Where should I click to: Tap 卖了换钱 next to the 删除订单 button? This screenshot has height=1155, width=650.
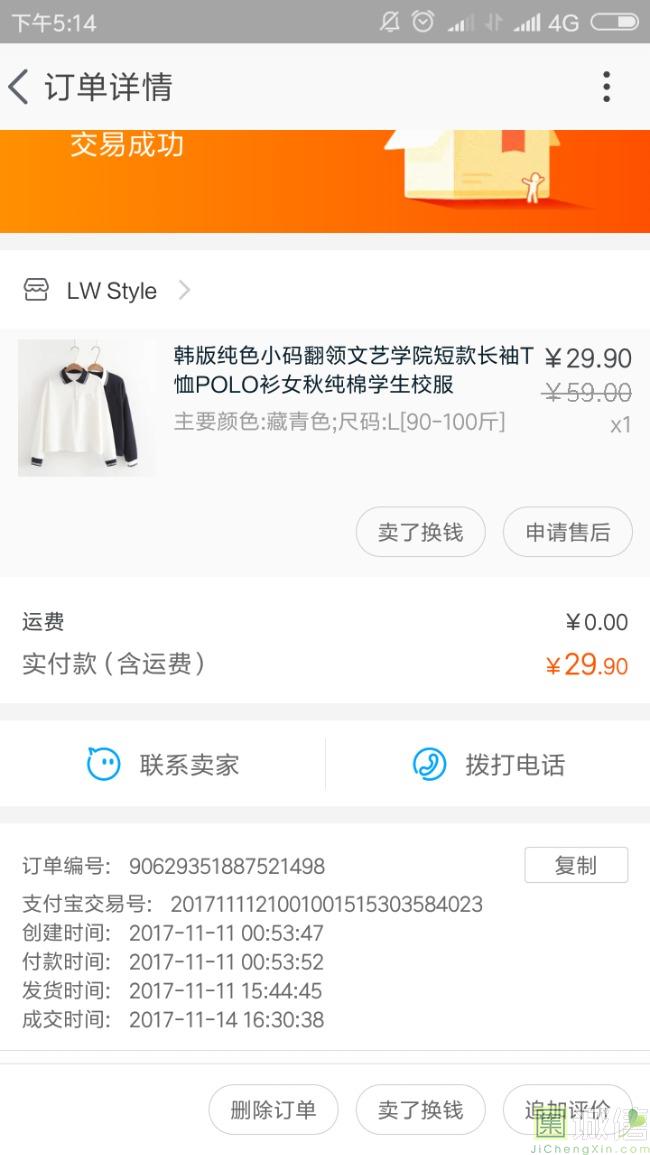(x=420, y=1110)
